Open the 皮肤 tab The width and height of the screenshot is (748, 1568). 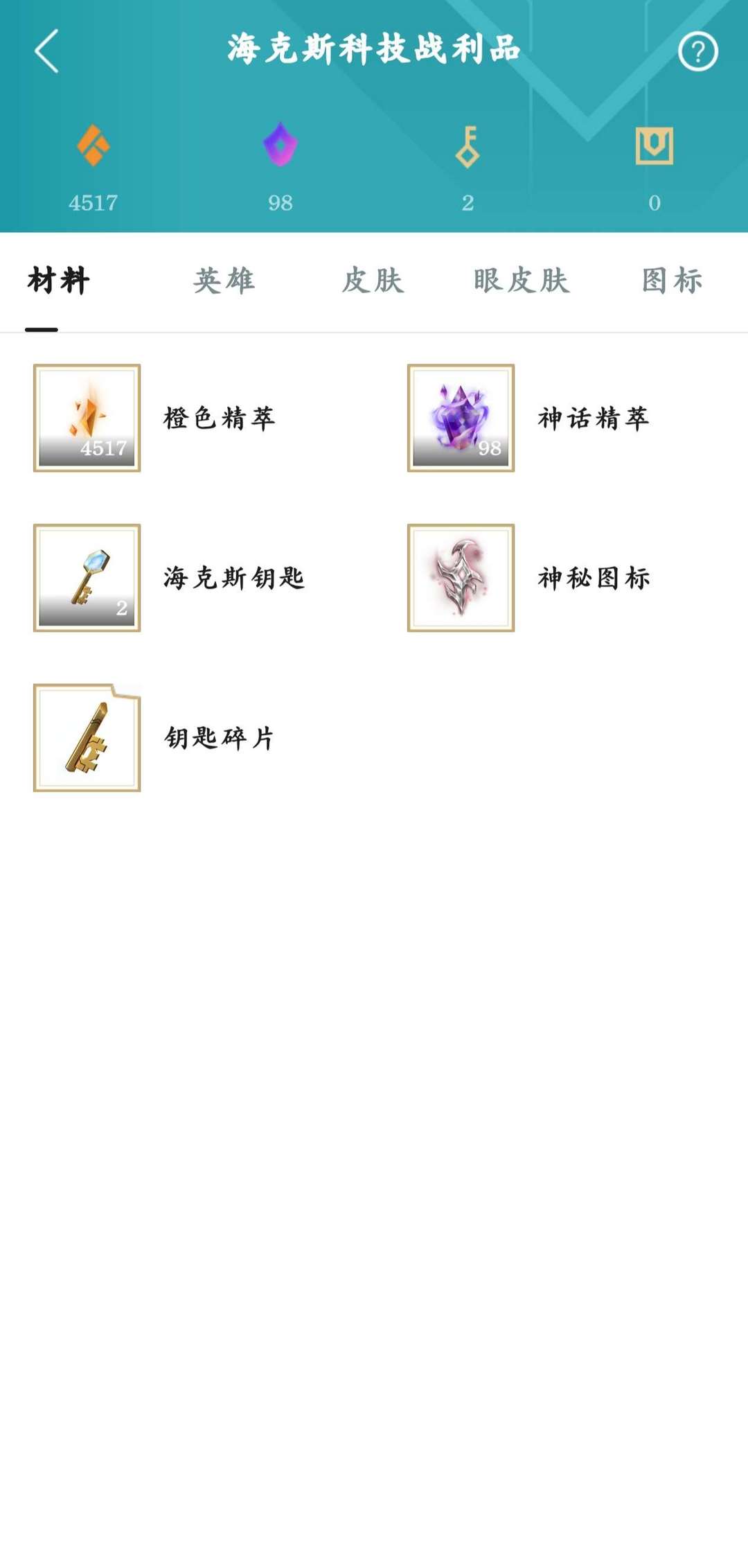pyautogui.click(x=373, y=281)
